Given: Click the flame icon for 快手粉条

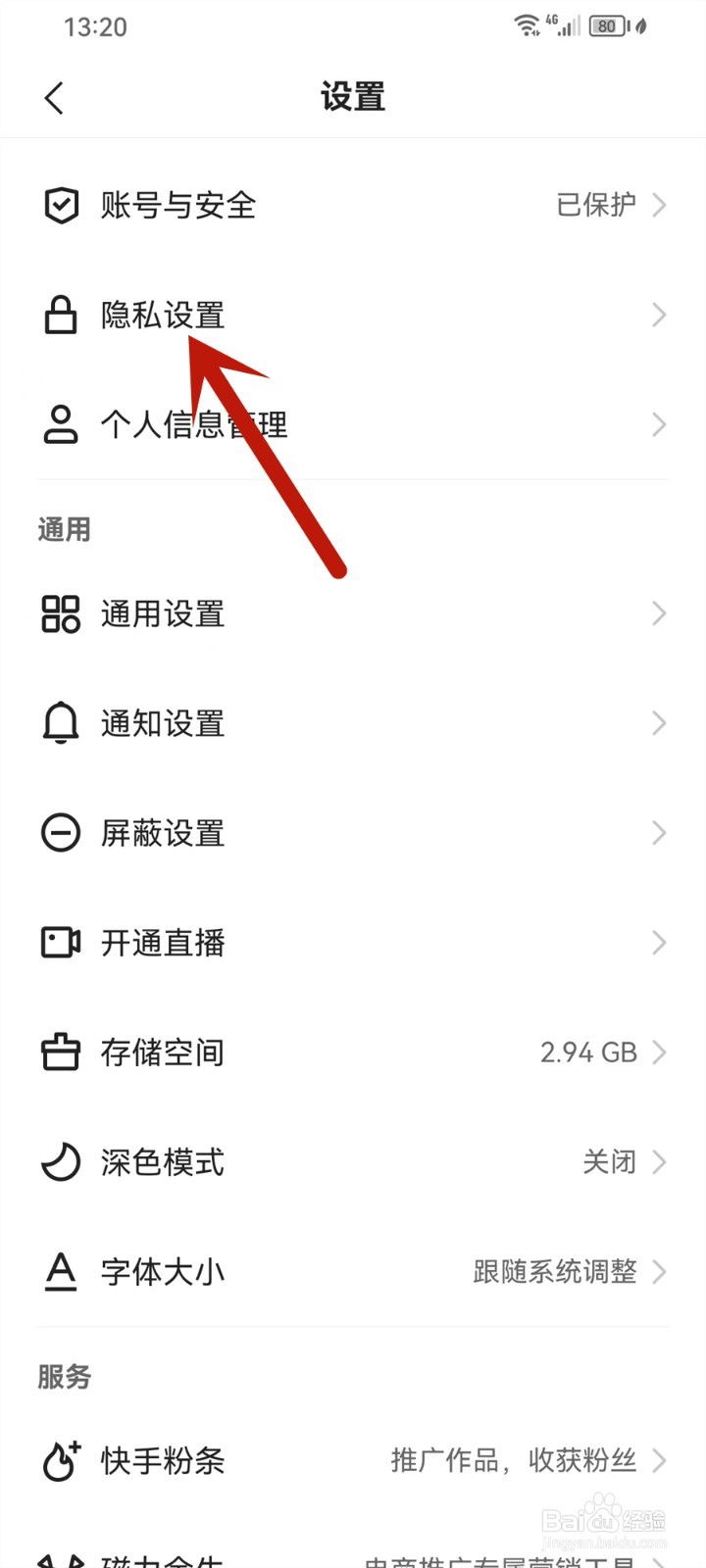Looking at the screenshot, I should (61, 1460).
